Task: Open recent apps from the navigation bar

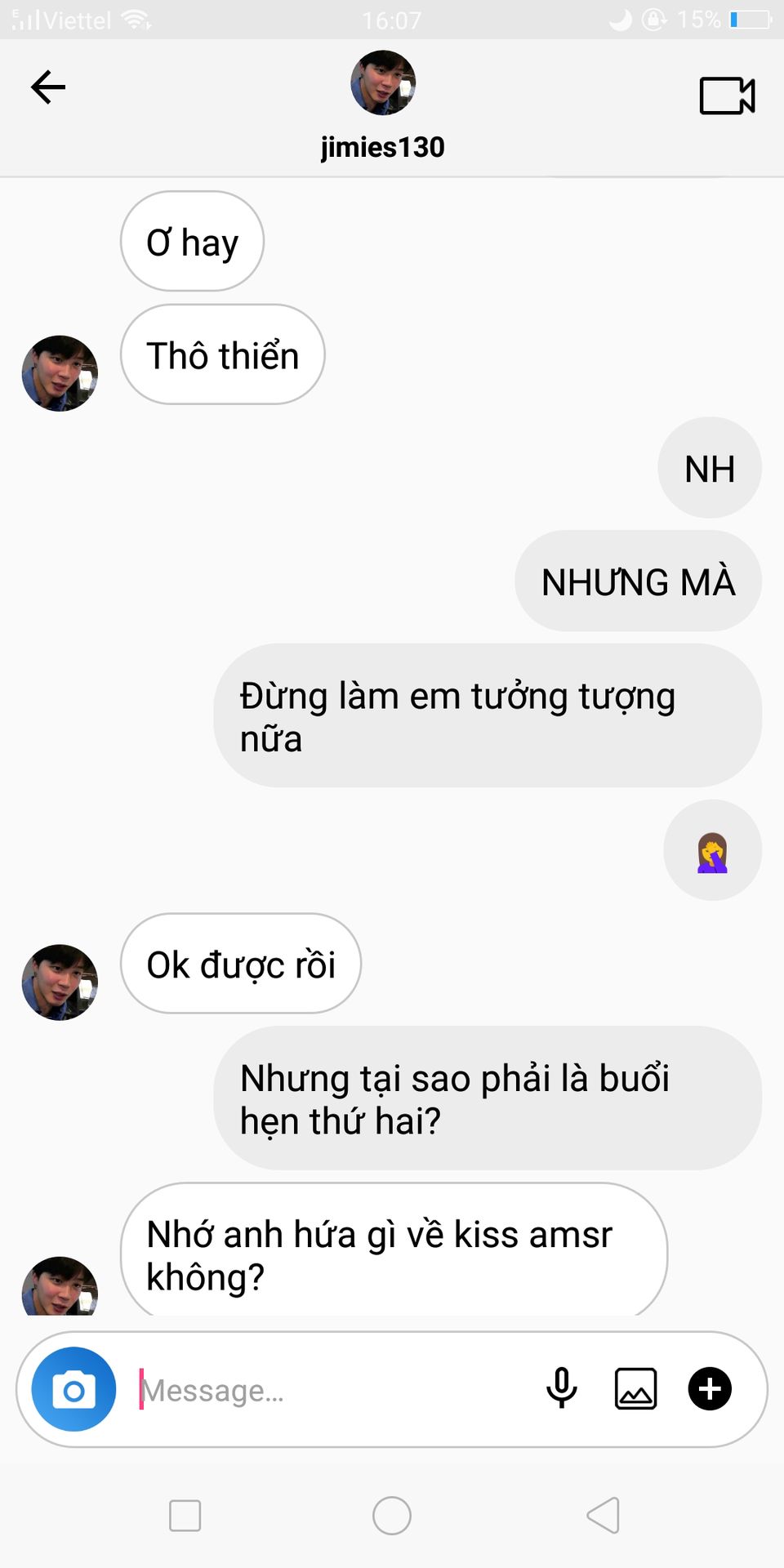Action: click(185, 1516)
